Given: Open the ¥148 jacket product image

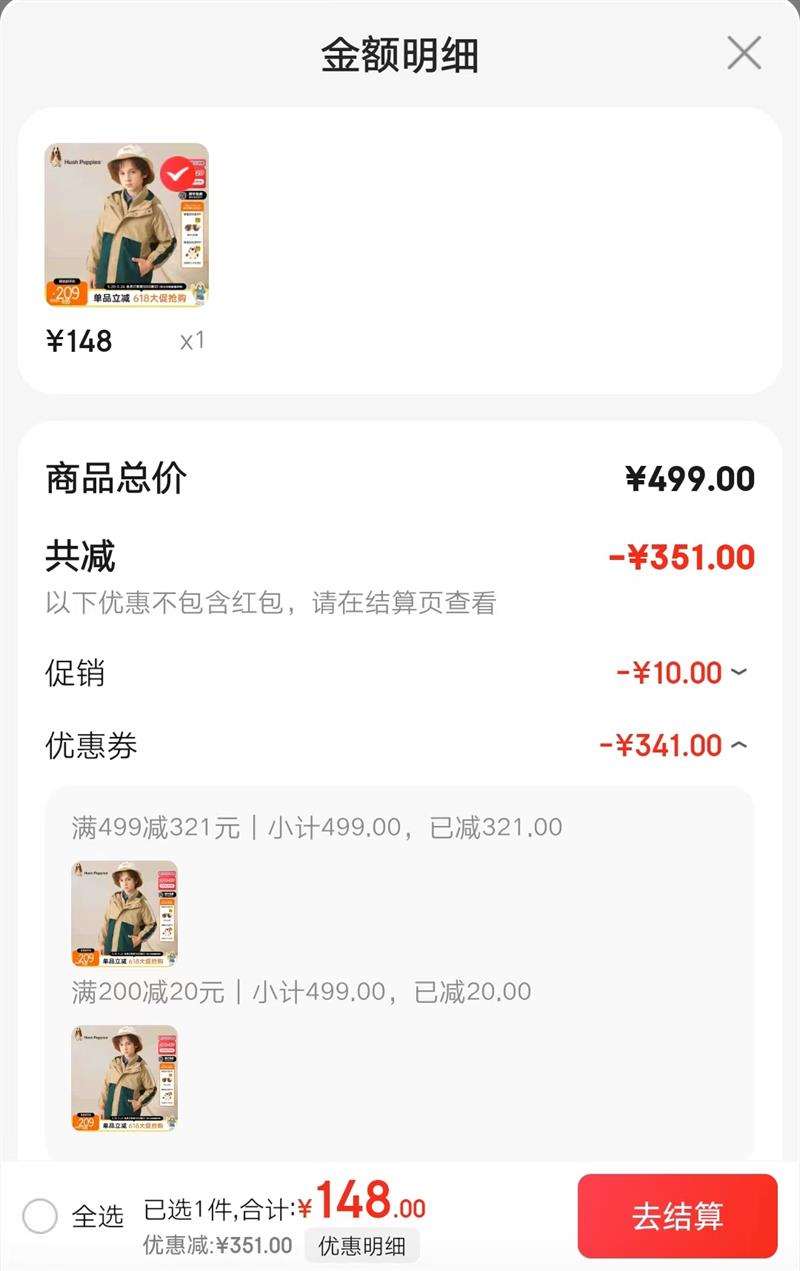Looking at the screenshot, I should [127, 225].
